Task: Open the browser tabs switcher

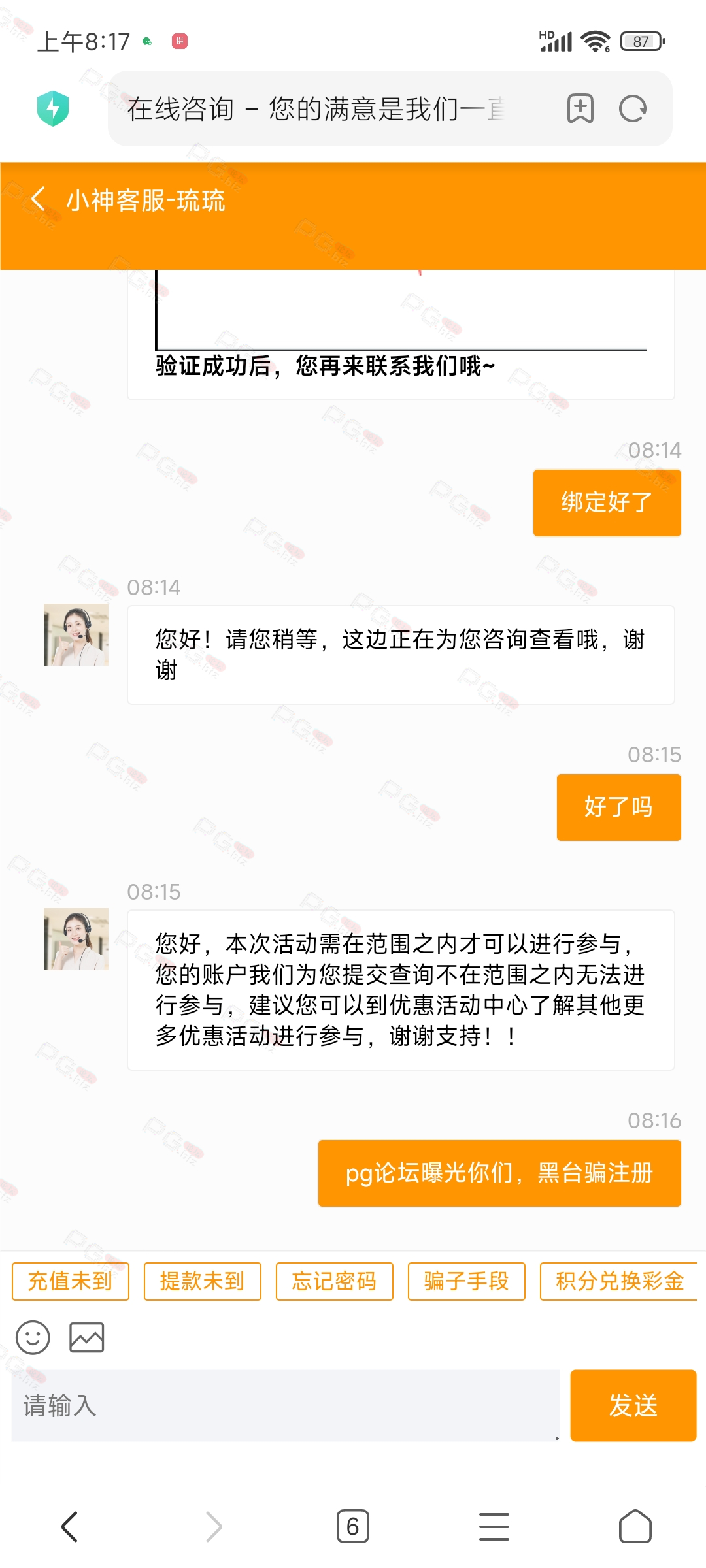Action: tap(353, 1527)
